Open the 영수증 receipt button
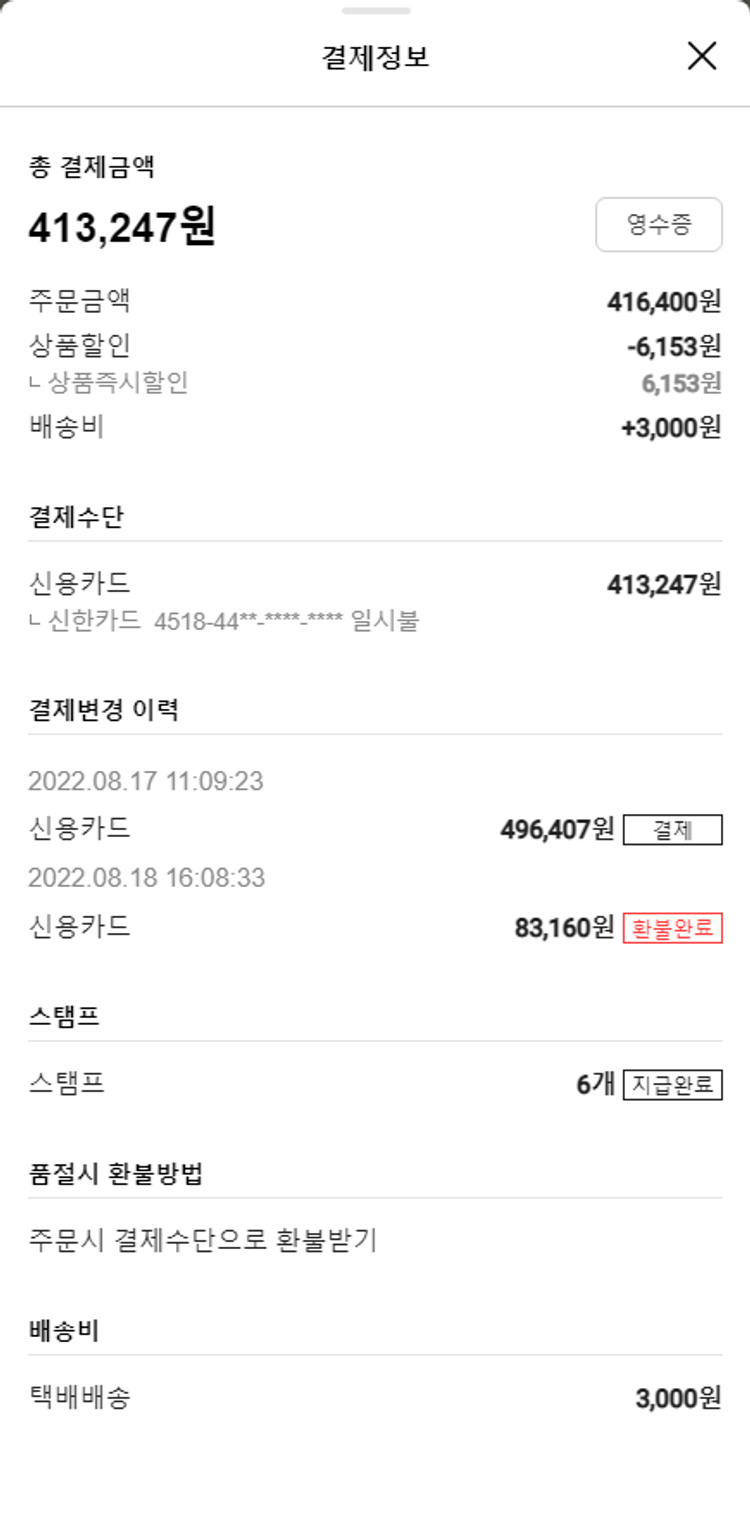 [658, 225]
